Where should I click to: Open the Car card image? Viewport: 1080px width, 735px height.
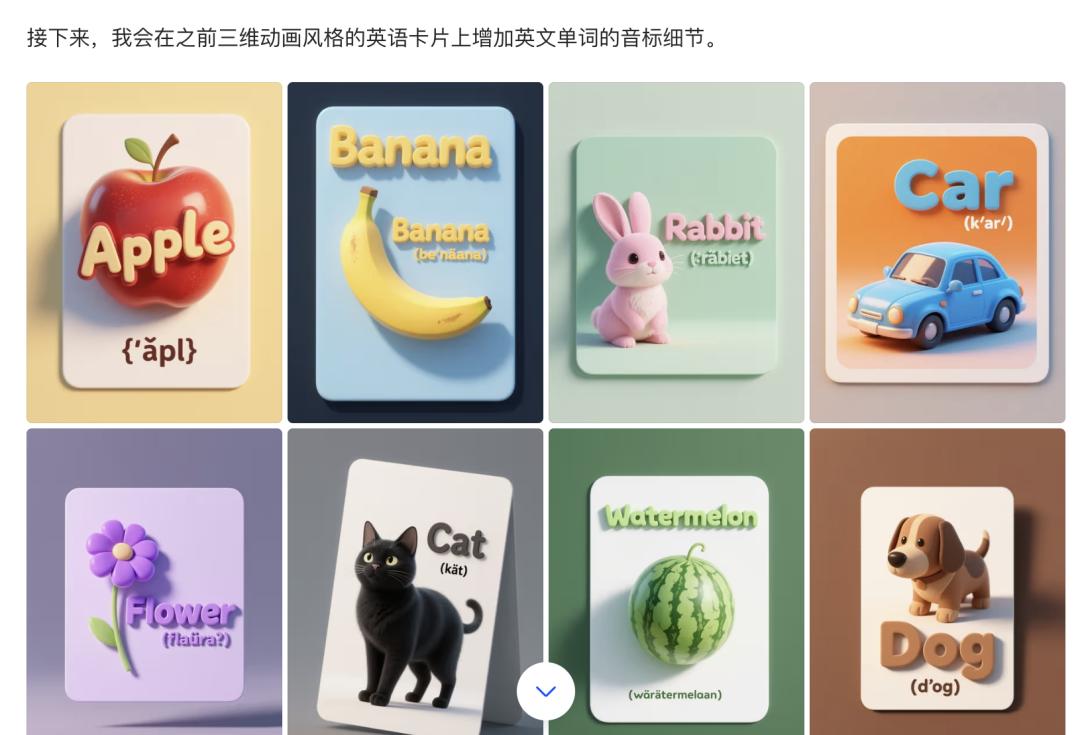937,252
